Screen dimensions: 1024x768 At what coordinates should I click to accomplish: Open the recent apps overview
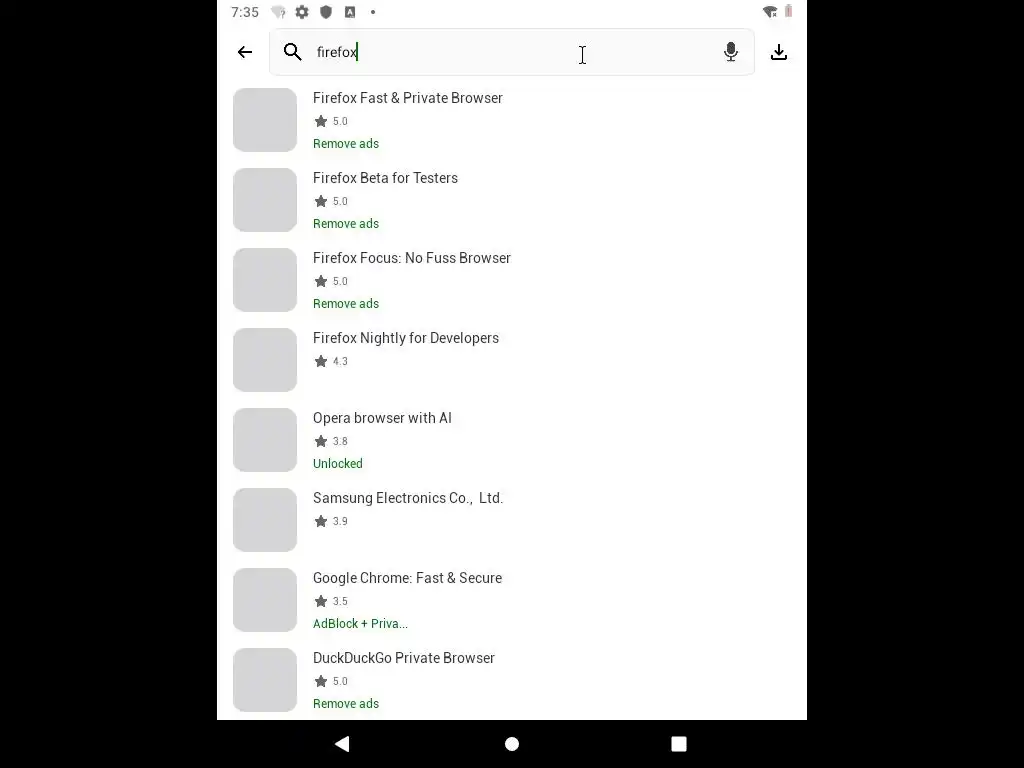click(679, 743)
